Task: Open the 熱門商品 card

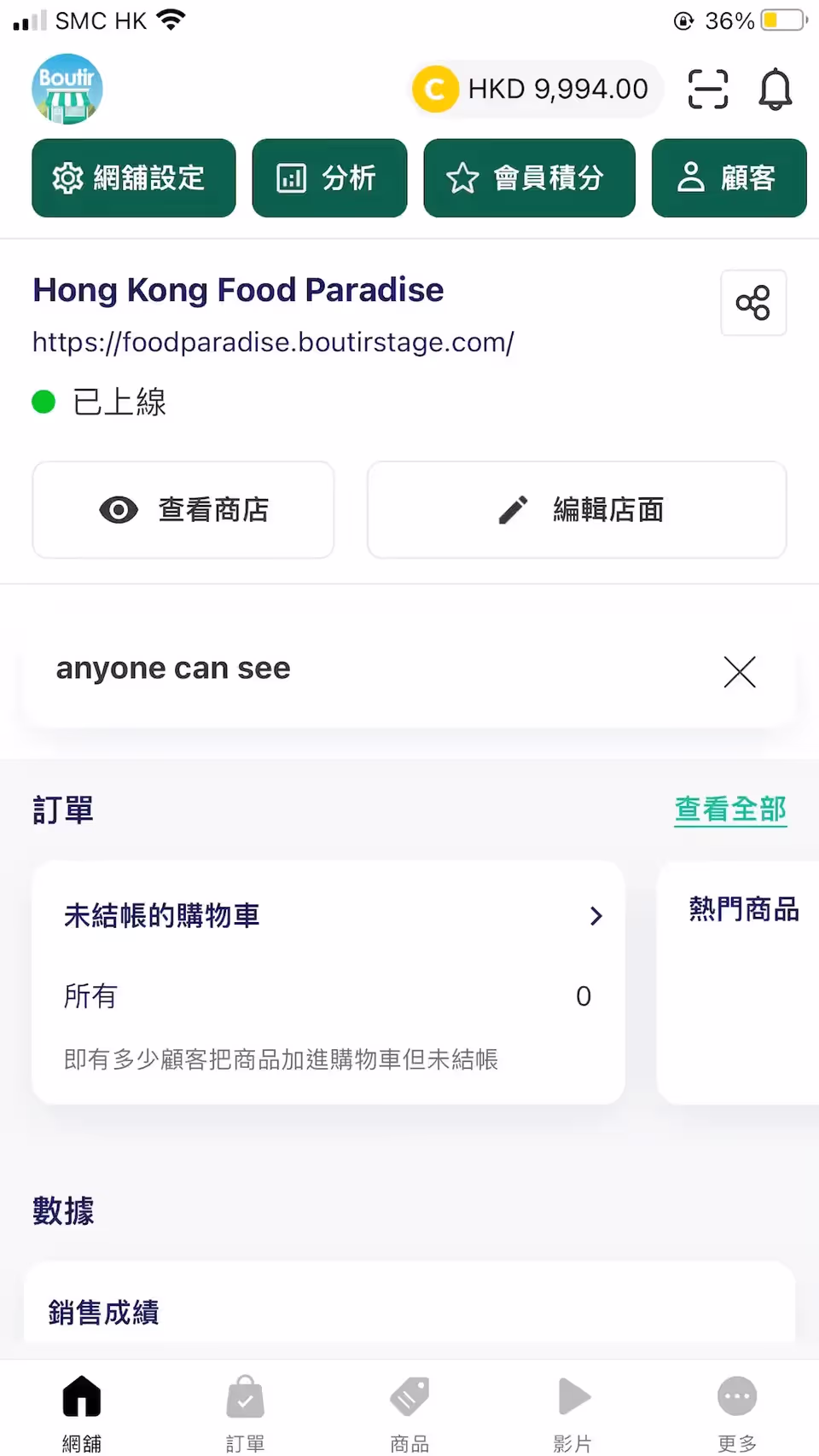Action: pos(739,983)
